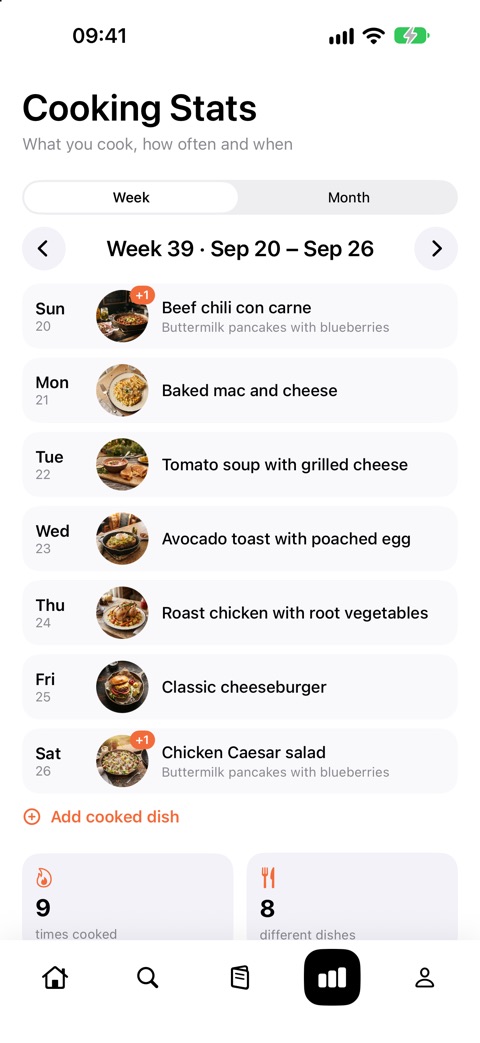Image resolution: width=480 pixels, height=1043 pixels.
Task: Go to the next week
Action: (436, 249)
